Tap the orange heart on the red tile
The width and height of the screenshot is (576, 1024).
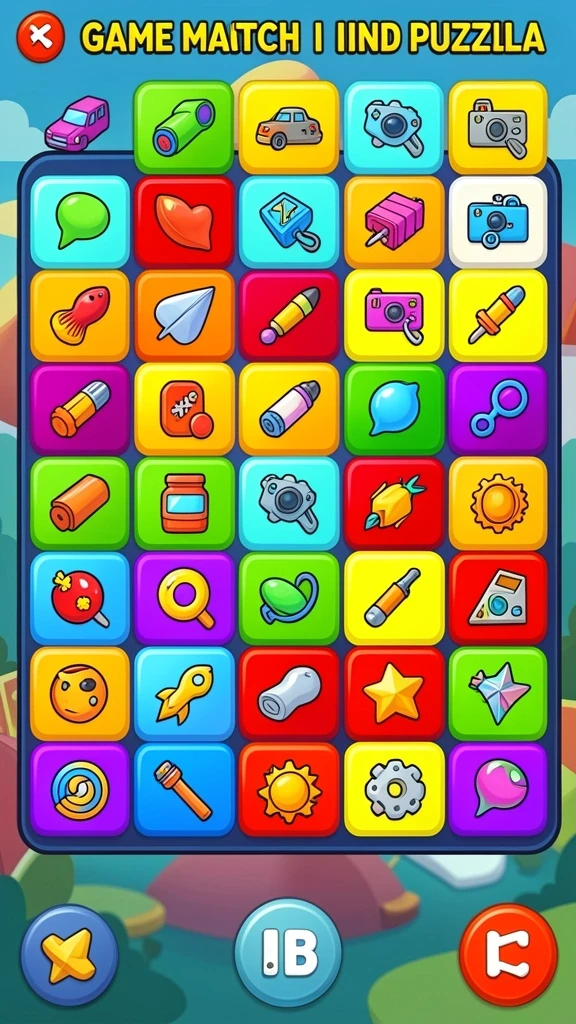(x=184, y=222)
